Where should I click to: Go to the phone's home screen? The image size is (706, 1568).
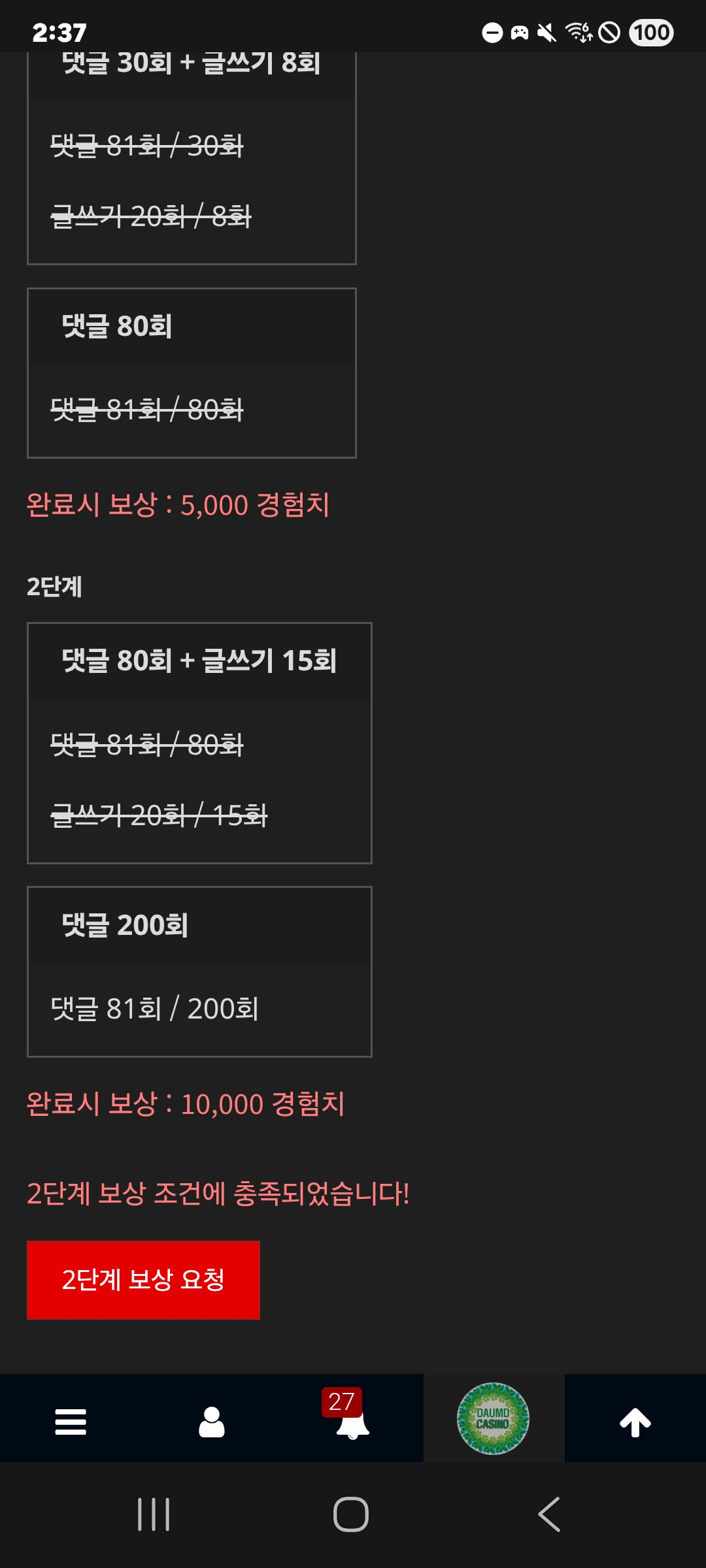click(x=351, y=1514)
